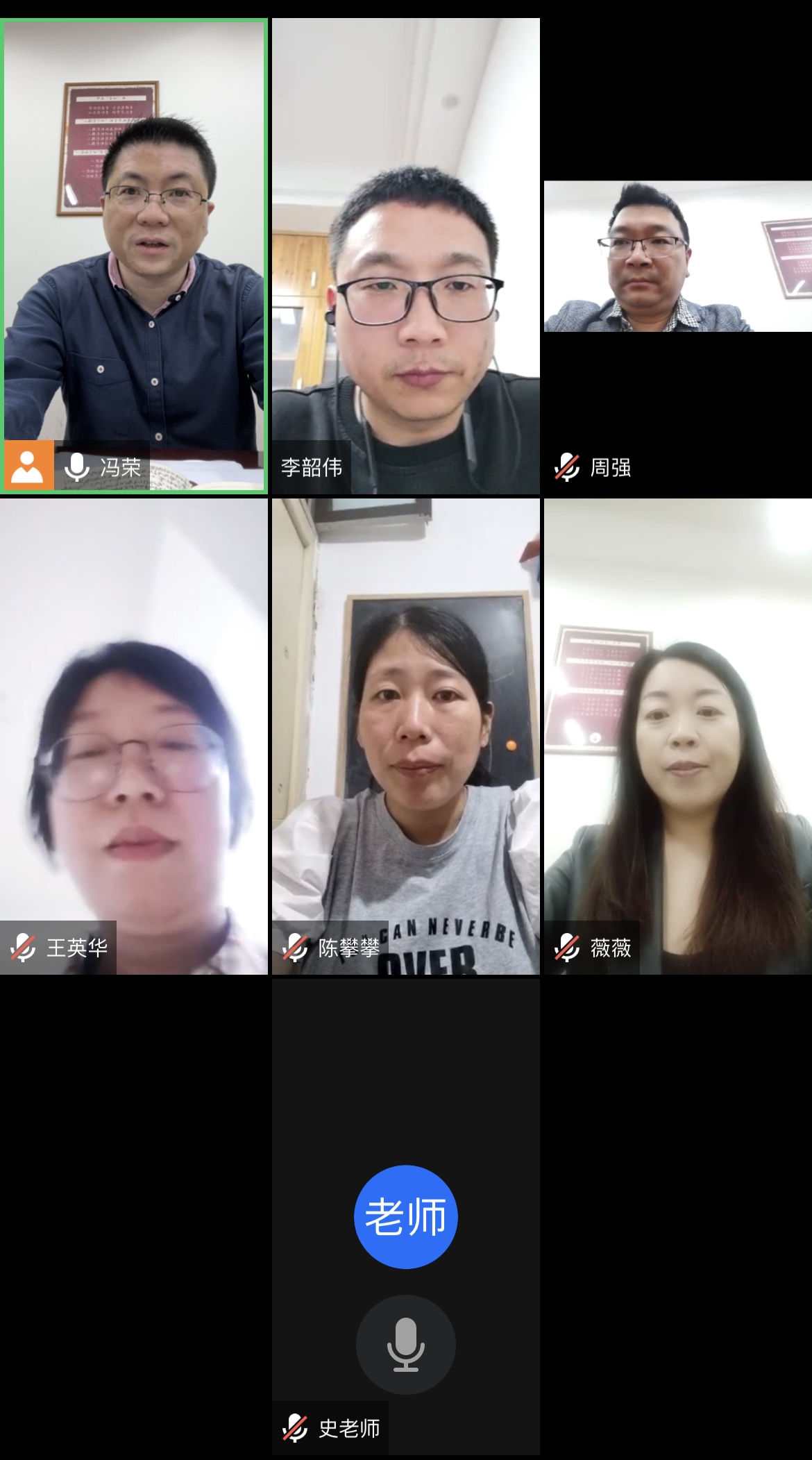Select 薇薇's video tile
Screen dimensions: 812x1460
(x=677, y=736)
